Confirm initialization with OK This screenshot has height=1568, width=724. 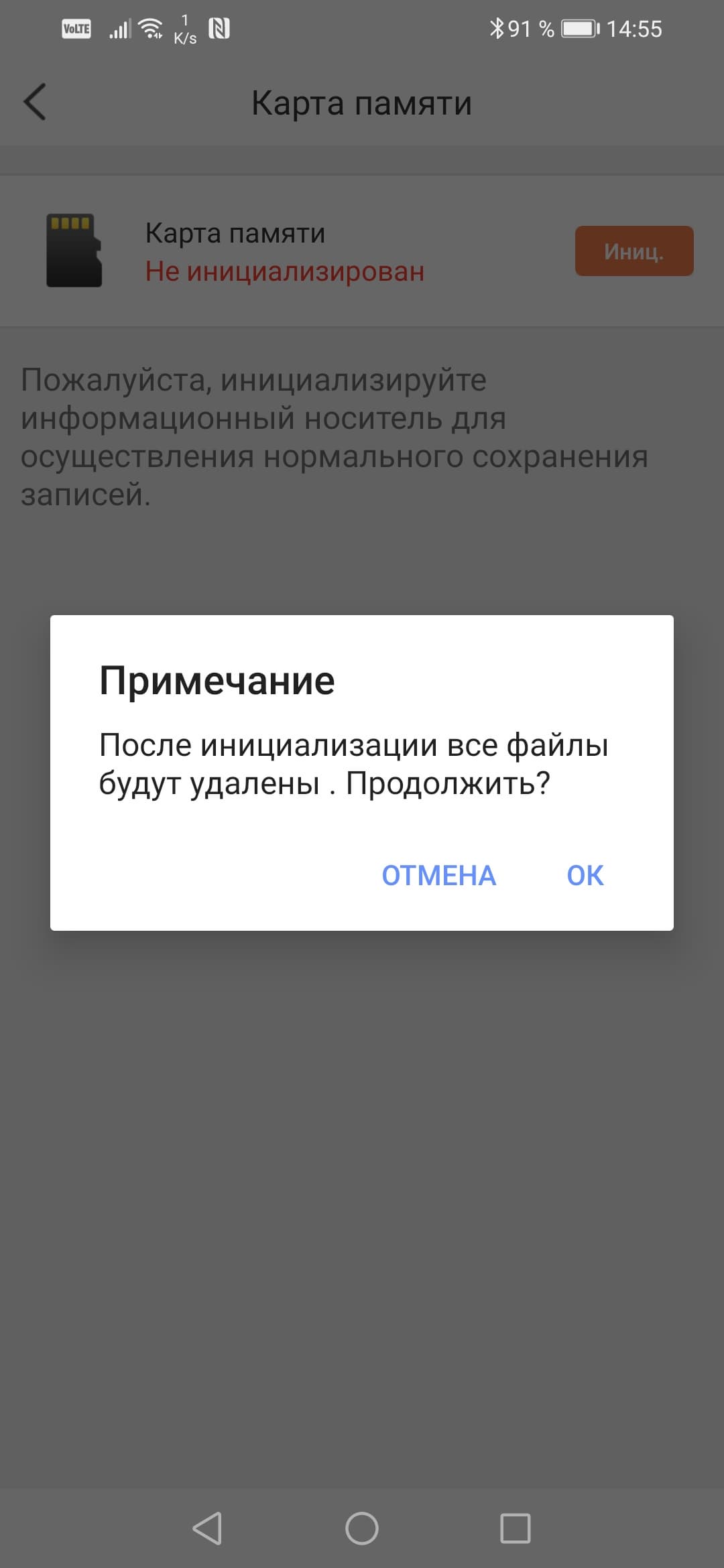(585, 875)
